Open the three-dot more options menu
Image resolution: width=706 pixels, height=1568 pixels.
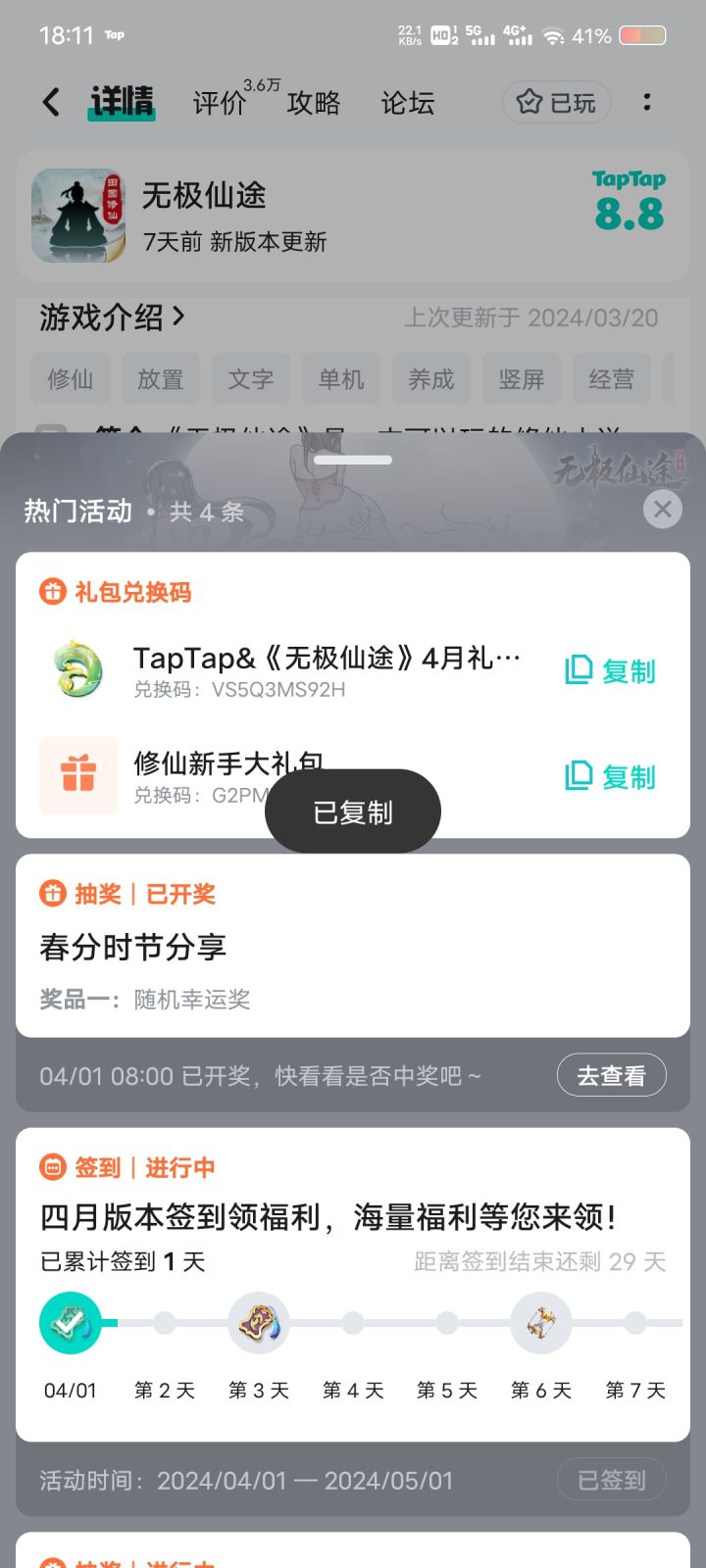(x=647, y=102)
